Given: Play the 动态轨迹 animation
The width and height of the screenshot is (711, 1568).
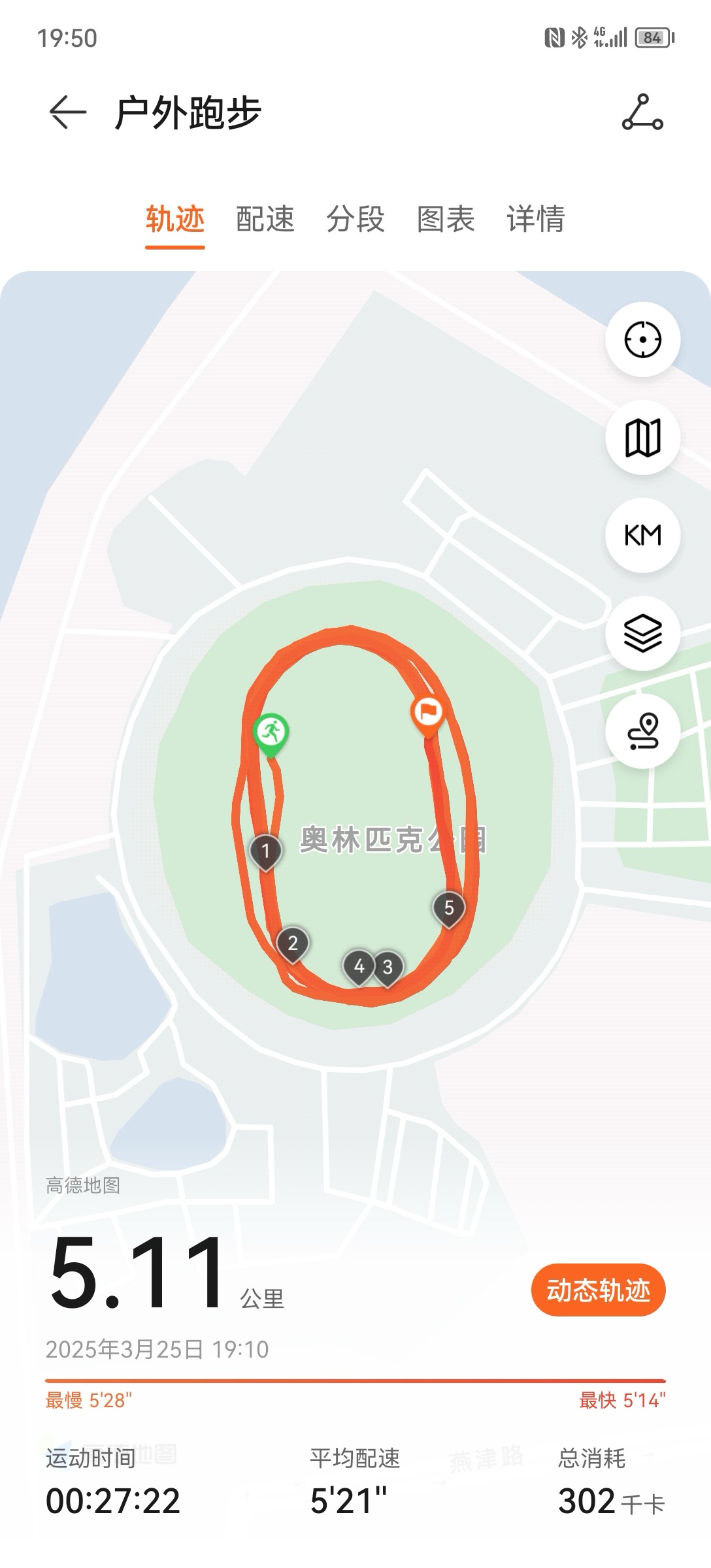Looking at the screenshot, I should tap(598, 1290).
